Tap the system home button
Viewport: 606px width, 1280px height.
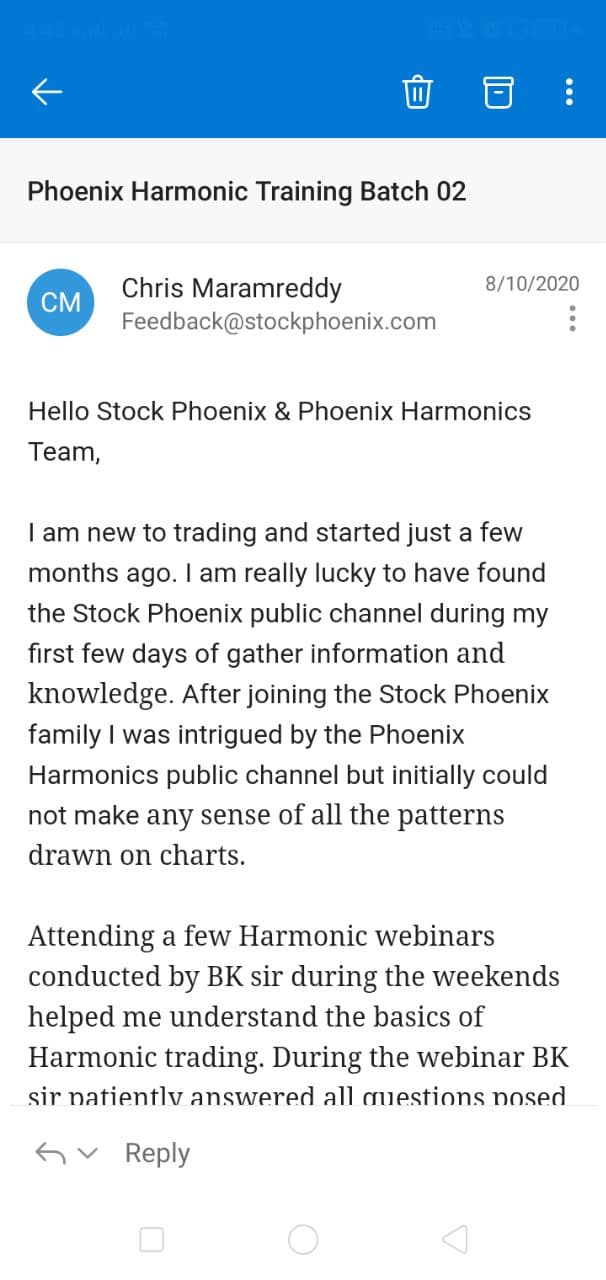(x=303, y=1240)
